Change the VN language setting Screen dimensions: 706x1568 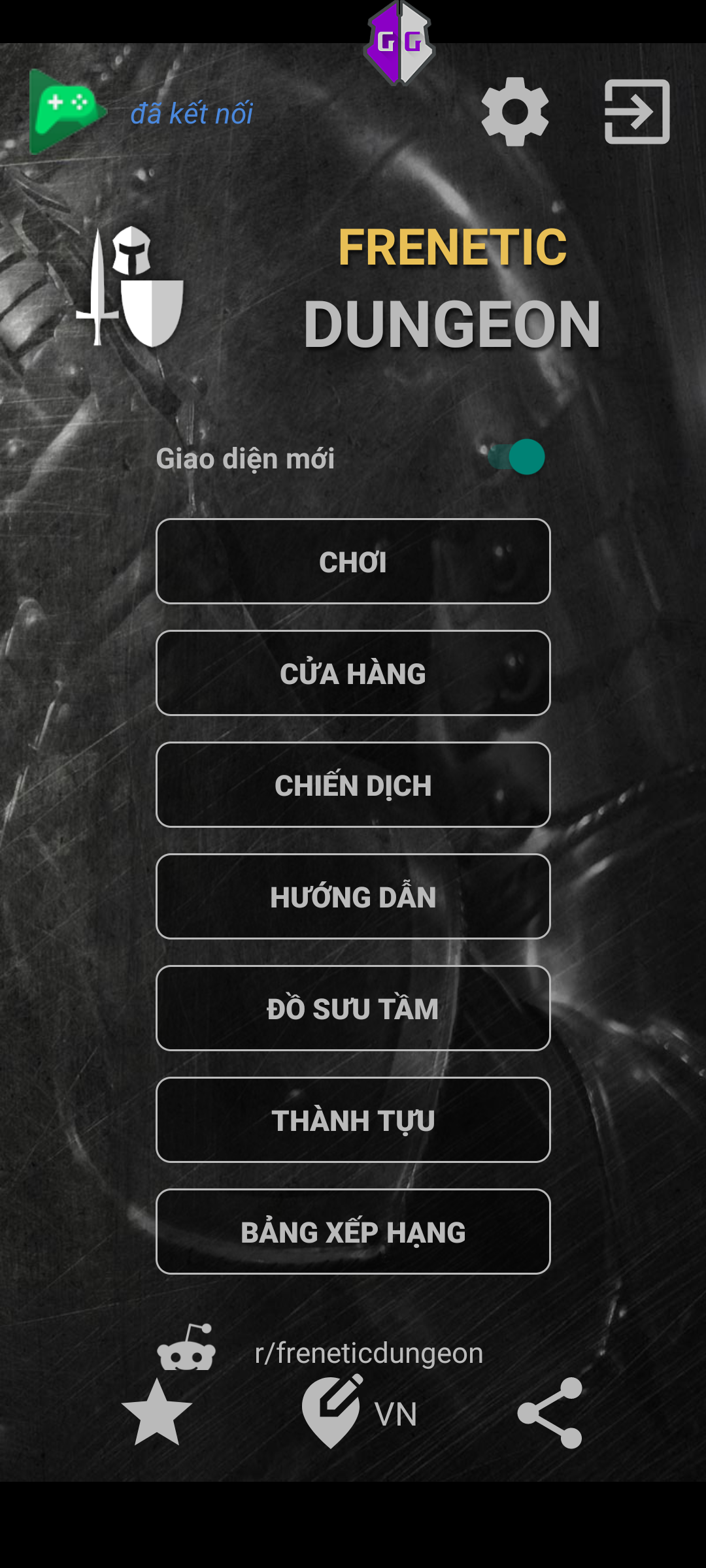[360, 1413]
